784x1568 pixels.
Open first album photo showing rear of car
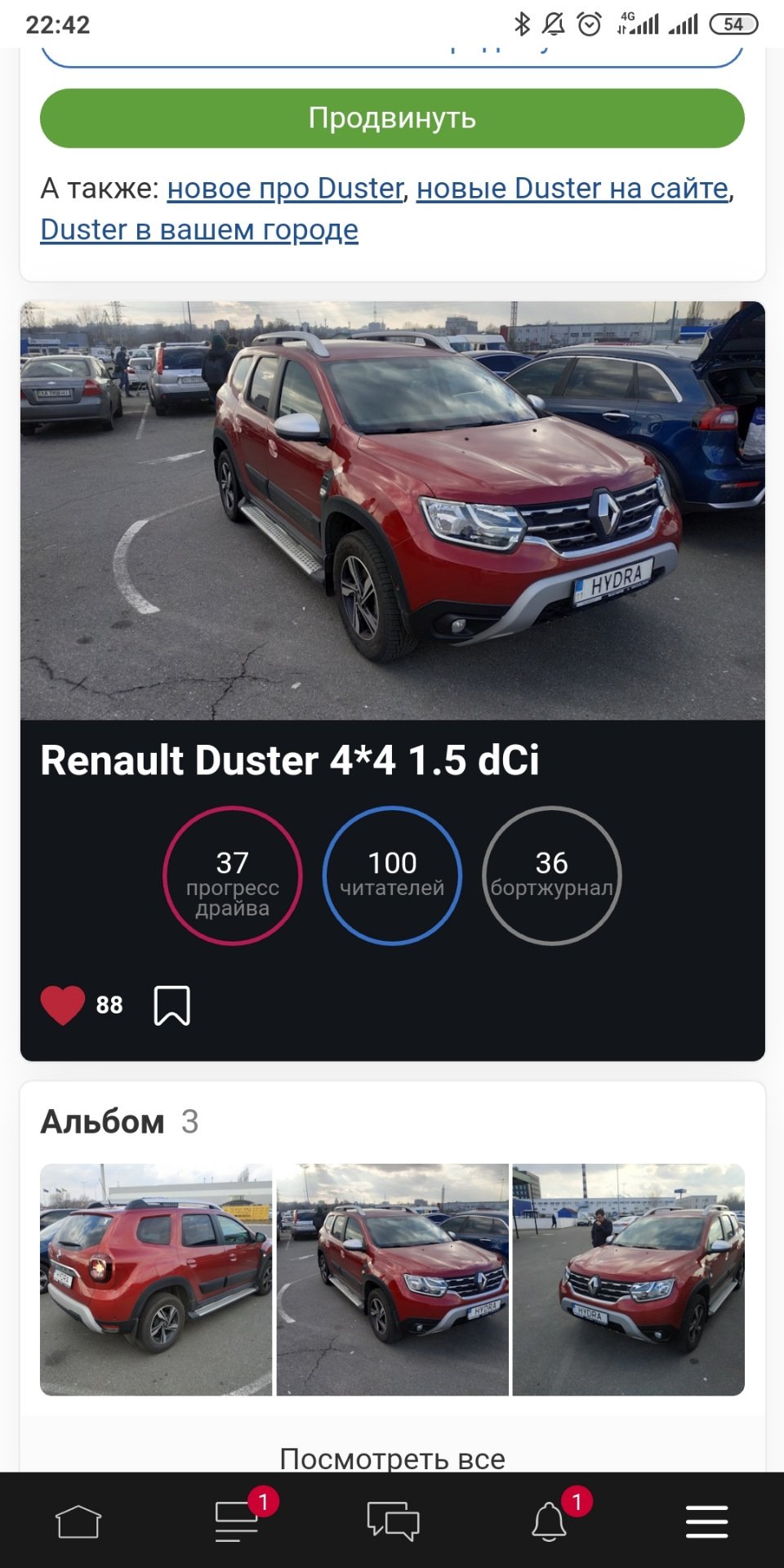(156, 1279)
